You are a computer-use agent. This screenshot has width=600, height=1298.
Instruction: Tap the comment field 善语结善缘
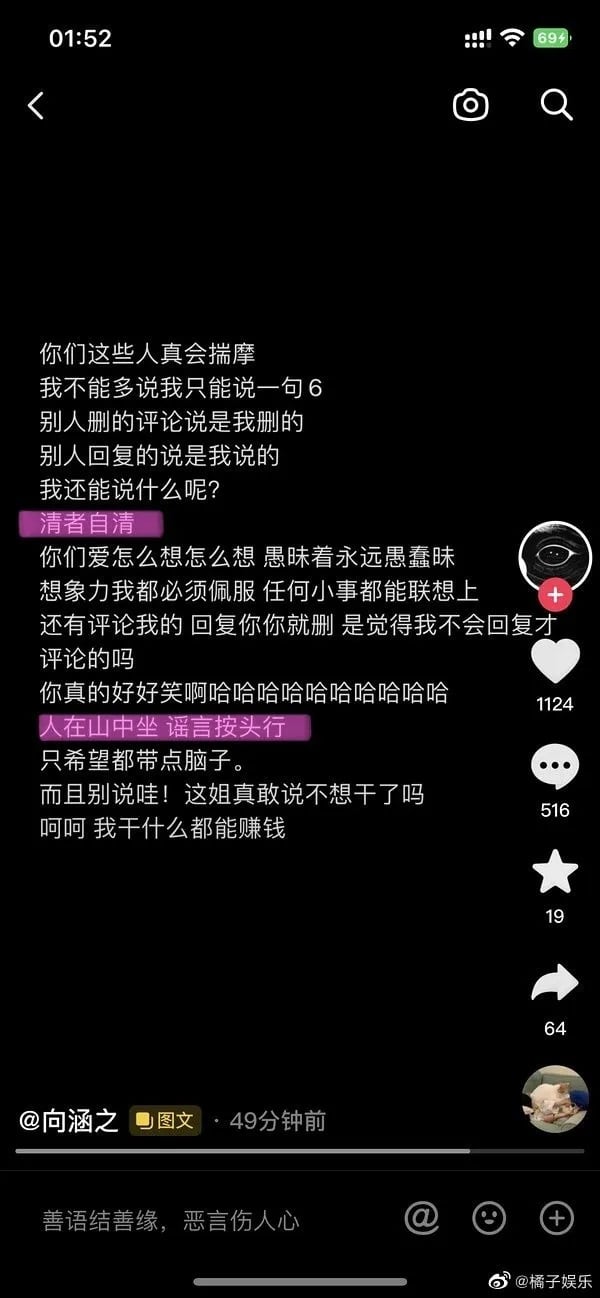170,1220
